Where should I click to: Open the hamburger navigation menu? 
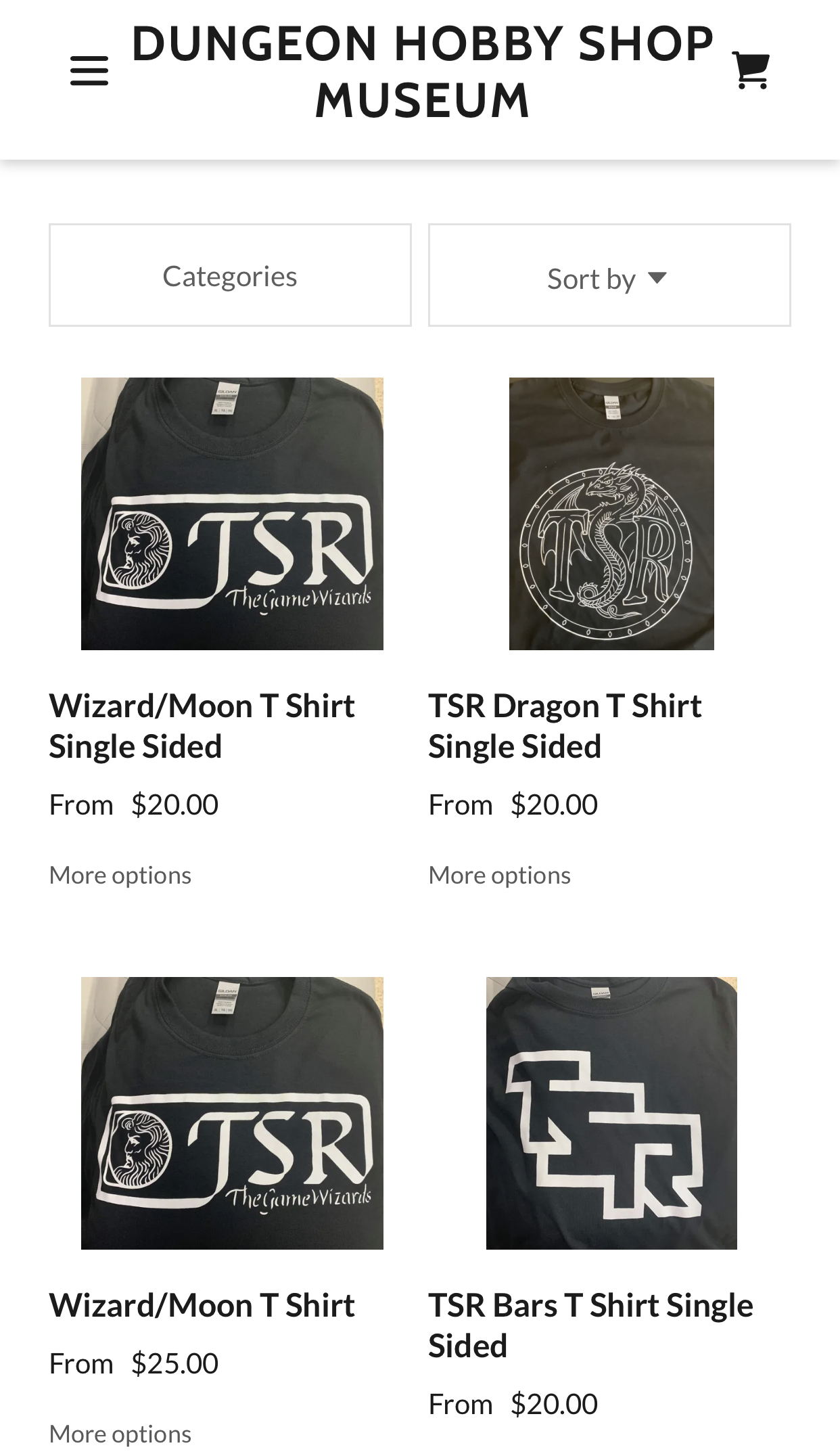(x=89, y=71)
